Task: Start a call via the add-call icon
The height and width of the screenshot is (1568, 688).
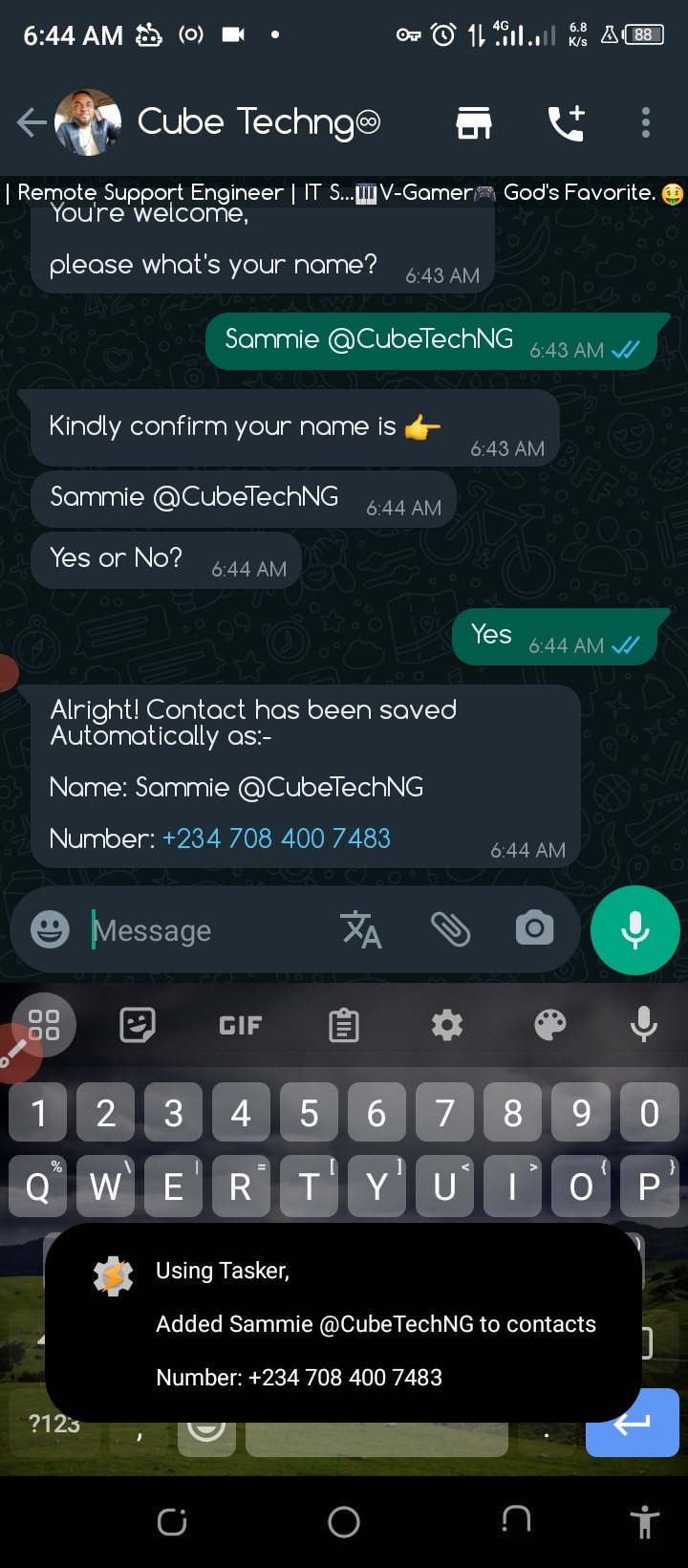Action: [x=566, y=121]
